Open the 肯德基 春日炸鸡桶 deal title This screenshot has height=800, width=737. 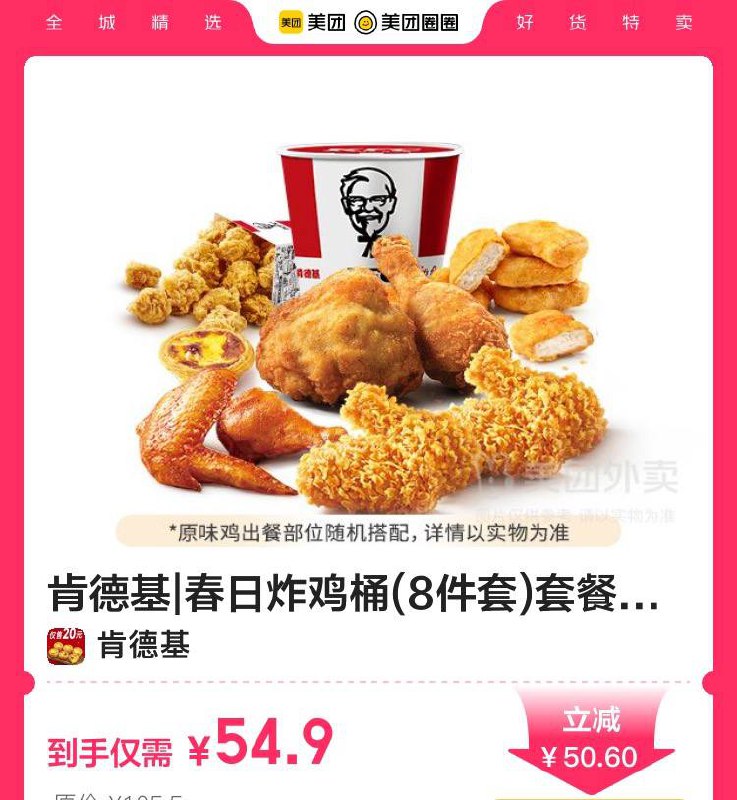point(350,595)
